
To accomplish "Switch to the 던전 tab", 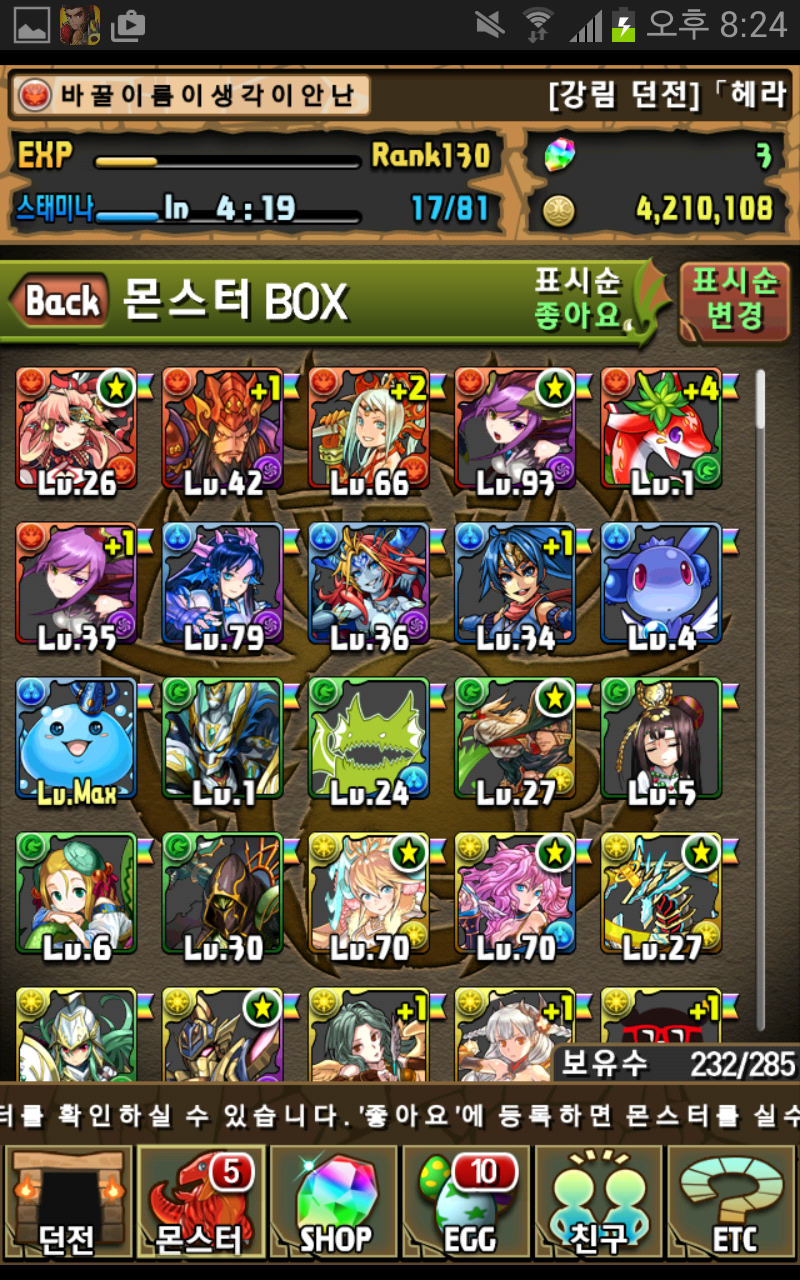I will (x=68, y=1200).
